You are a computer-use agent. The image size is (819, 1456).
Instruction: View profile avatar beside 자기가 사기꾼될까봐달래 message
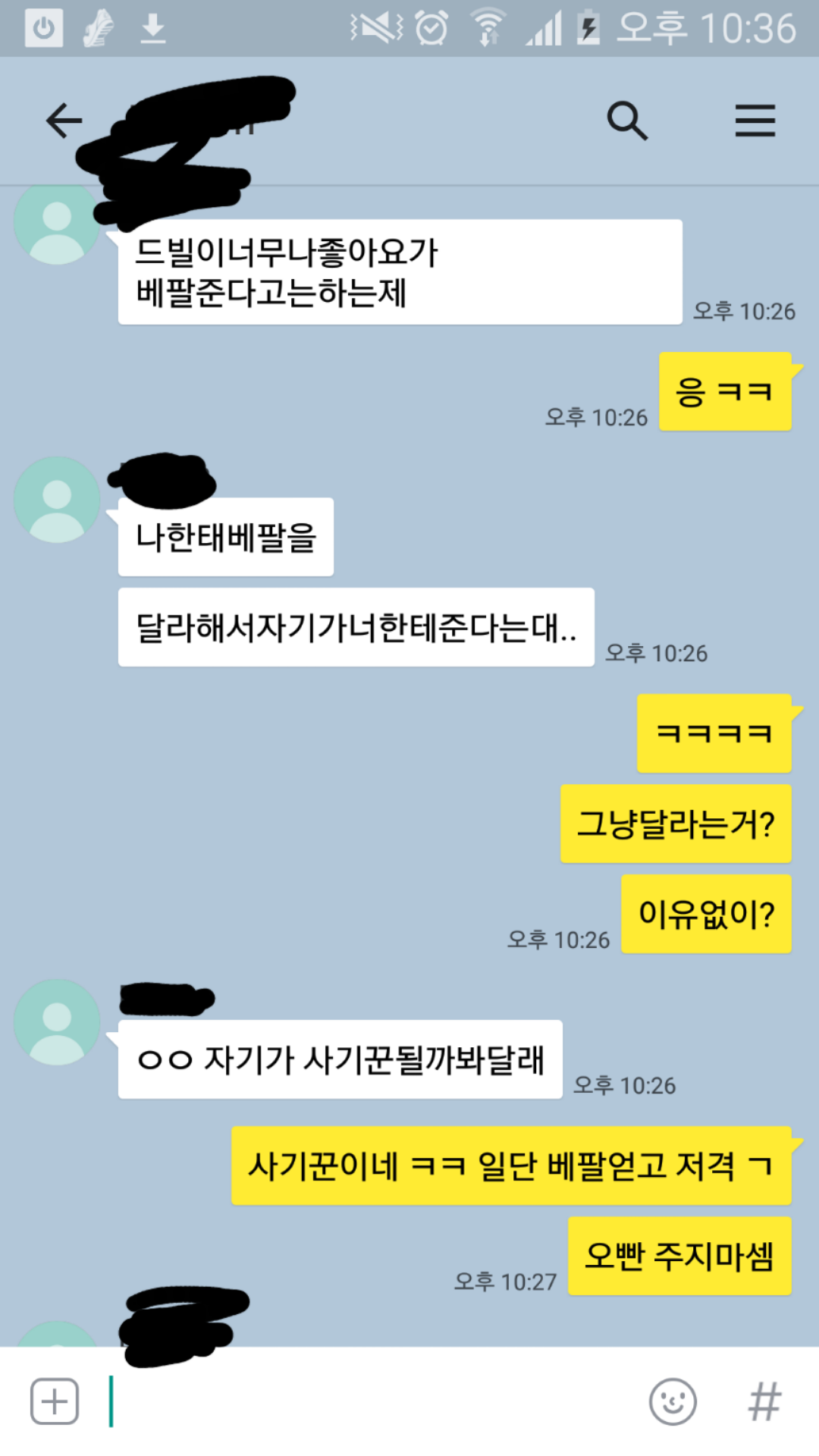[57, 1021]
